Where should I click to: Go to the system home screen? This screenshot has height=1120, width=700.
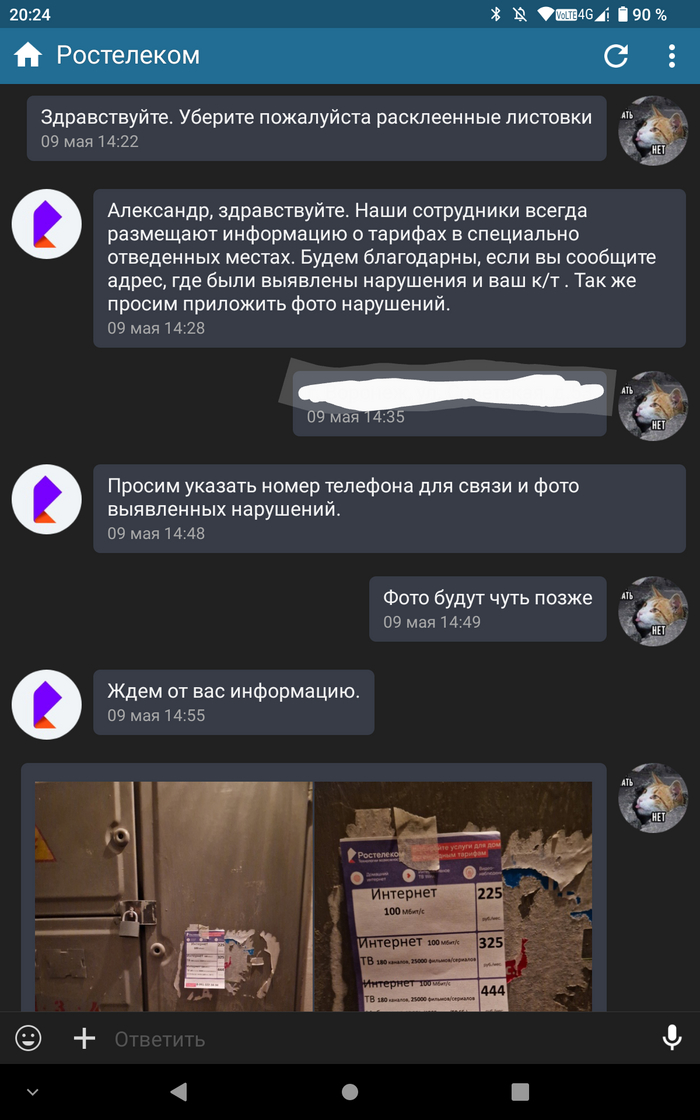coord(349,1091)
